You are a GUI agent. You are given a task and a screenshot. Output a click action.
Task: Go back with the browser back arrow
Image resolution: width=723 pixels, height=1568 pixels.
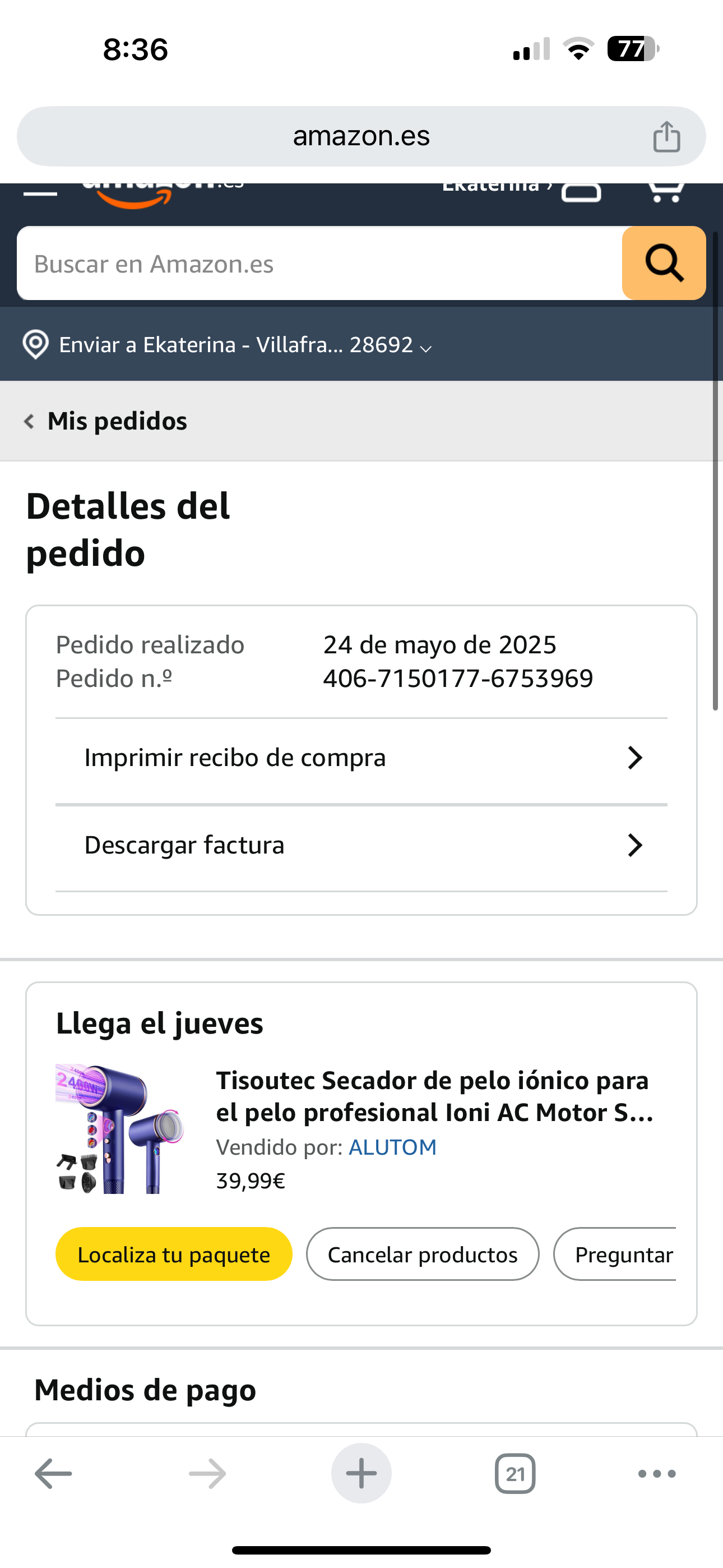click(54, 1474)
